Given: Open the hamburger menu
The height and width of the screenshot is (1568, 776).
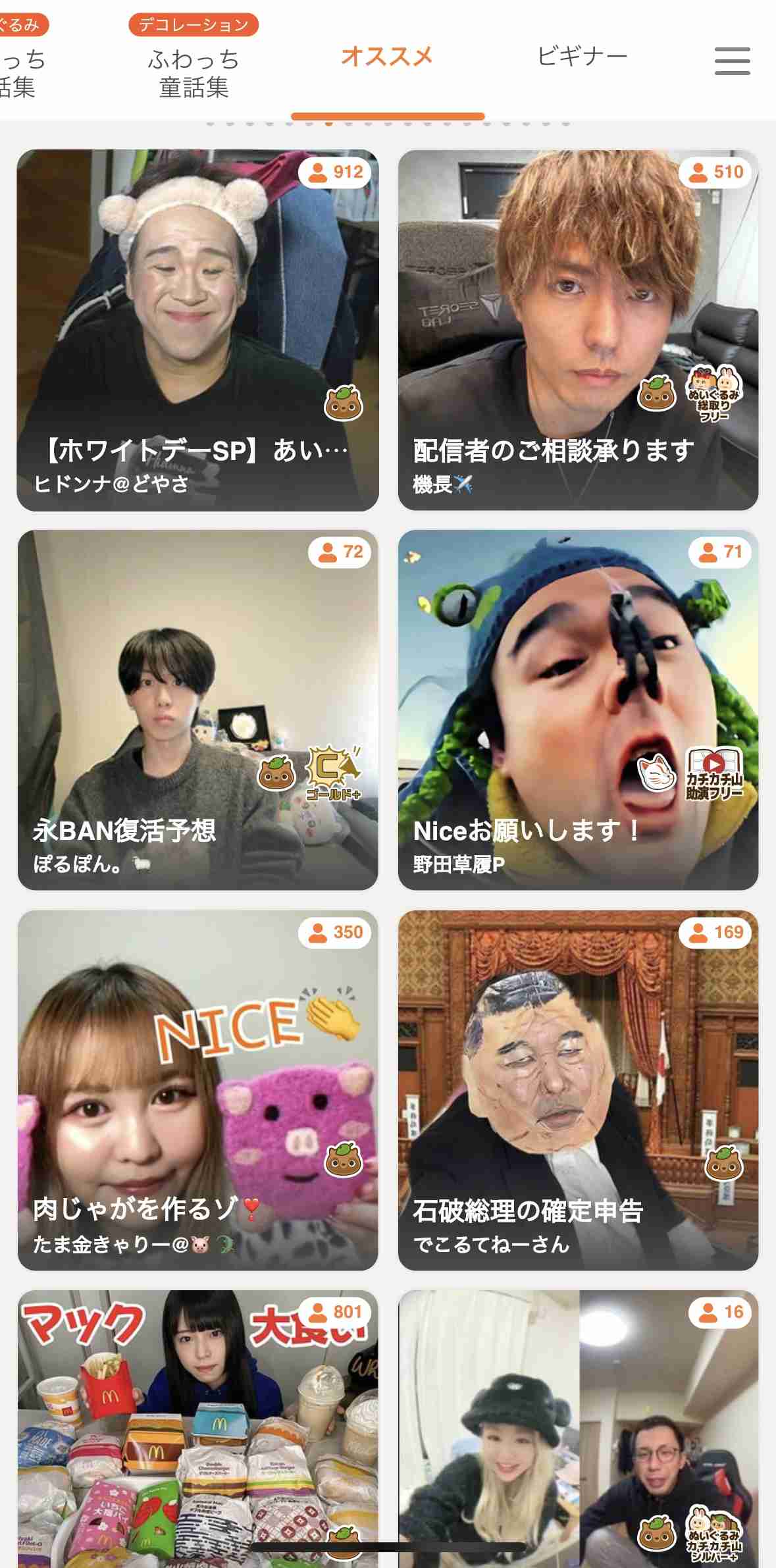Looking at the screenshot, I should pos(732,61).
